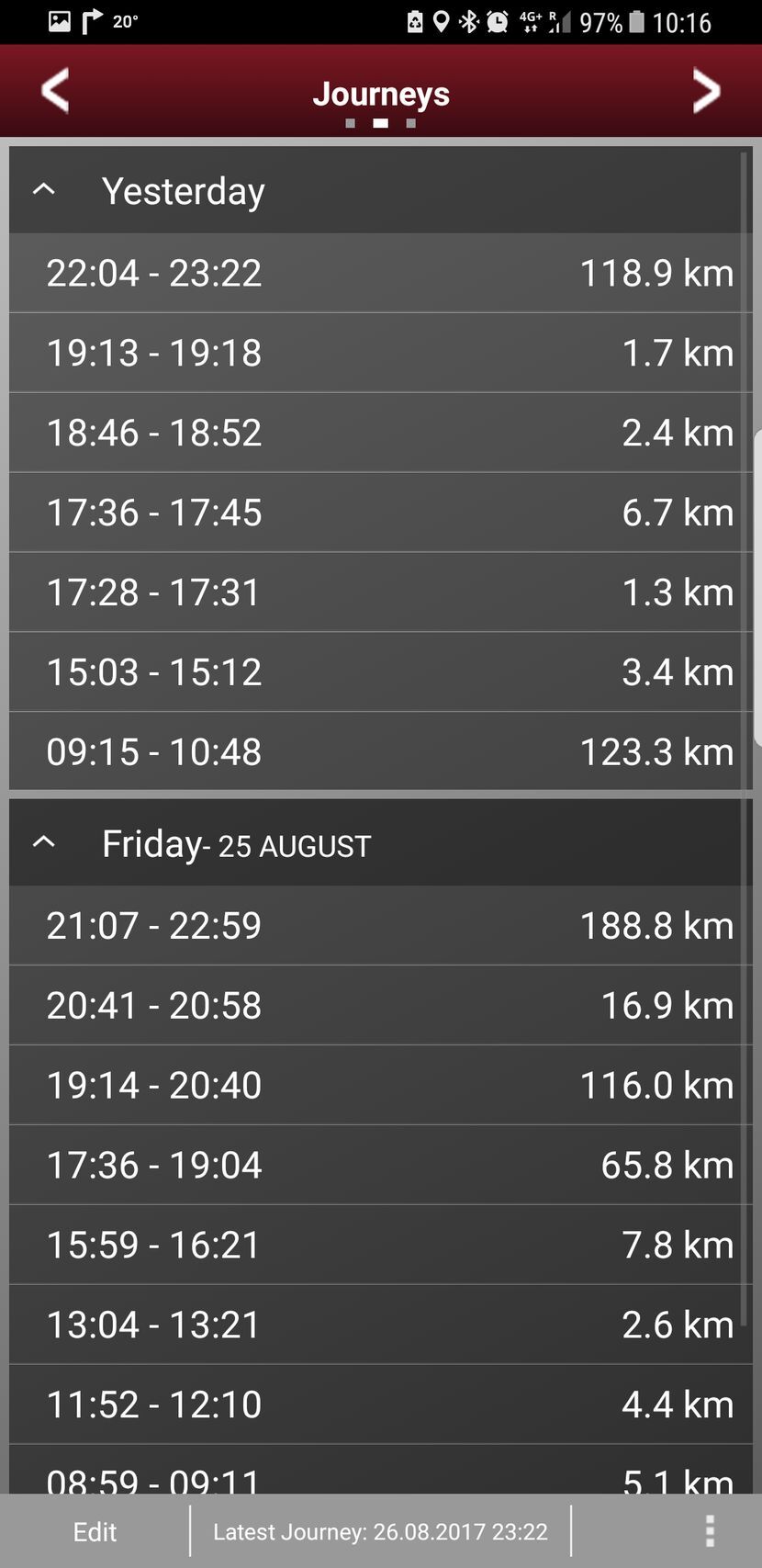Viewport: 762px width, 1568px height.
Task: Show the 15:59 - 16:21 journey
Action: pos(380,1246)
